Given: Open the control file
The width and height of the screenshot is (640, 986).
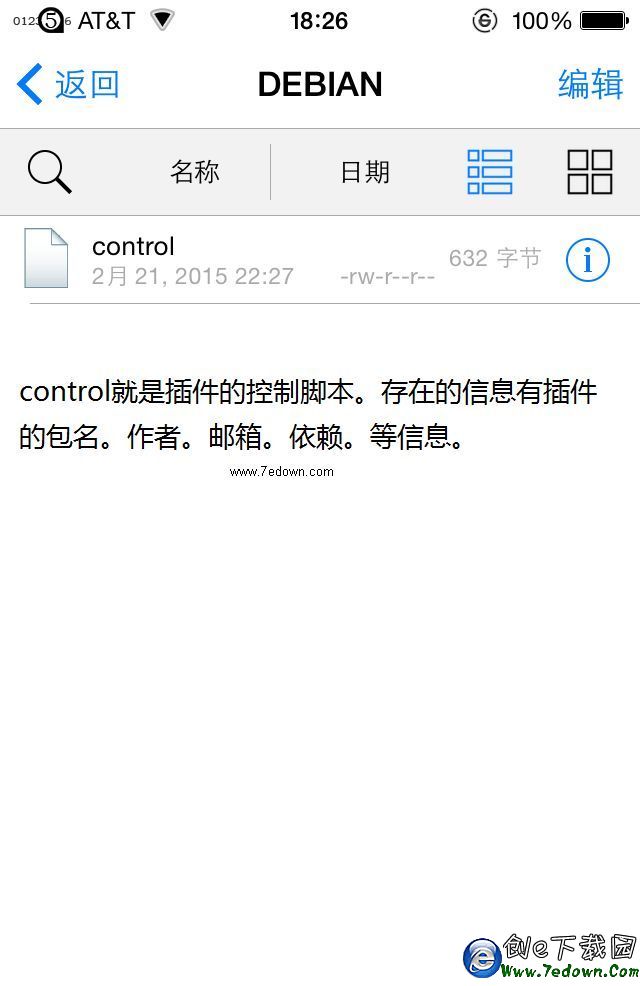Looking at the screenshot, I should [133, 247].
